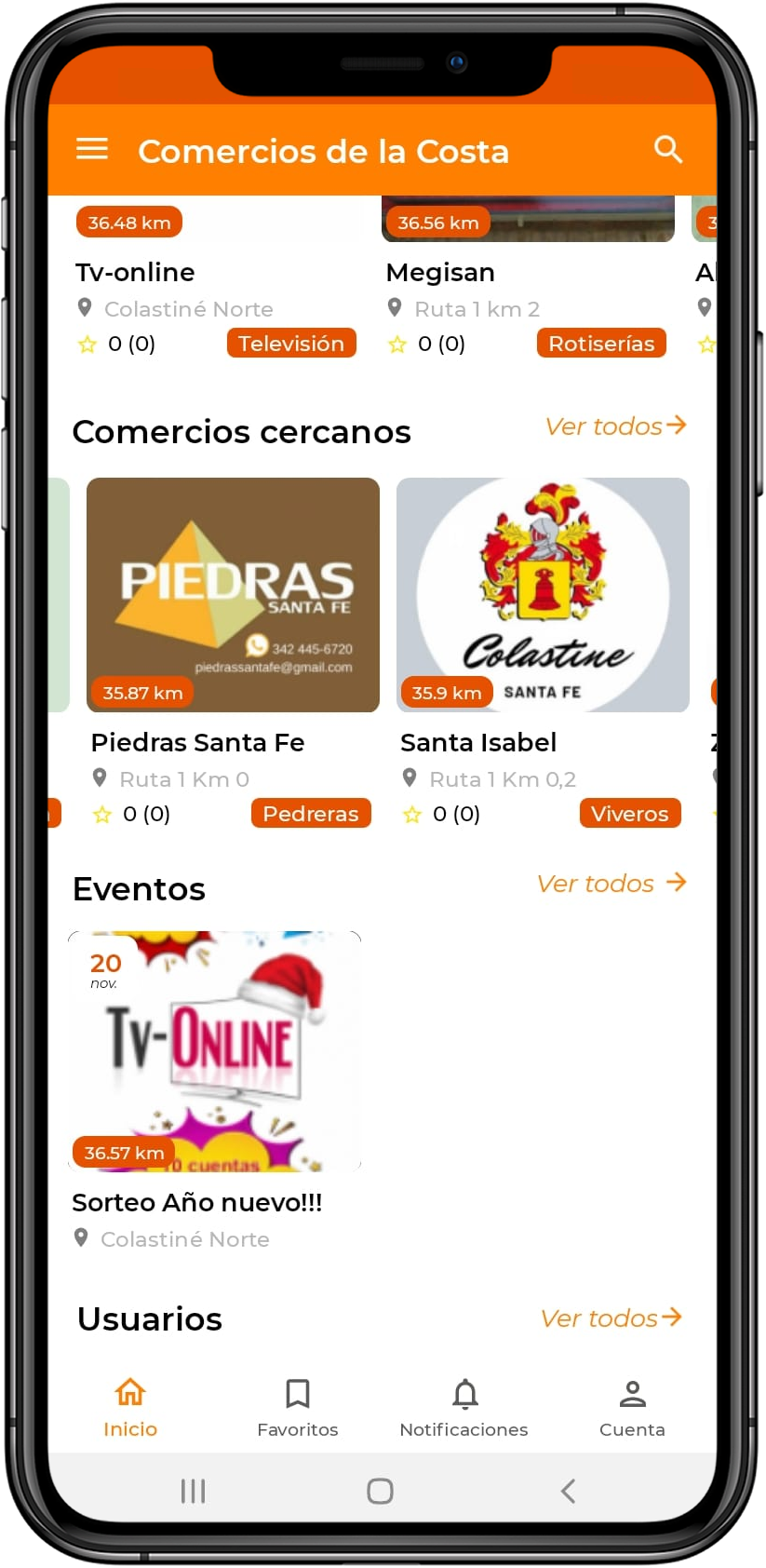766x1568 pixels.
Task: Go to the Cuenta tab
Action: 632,1408
